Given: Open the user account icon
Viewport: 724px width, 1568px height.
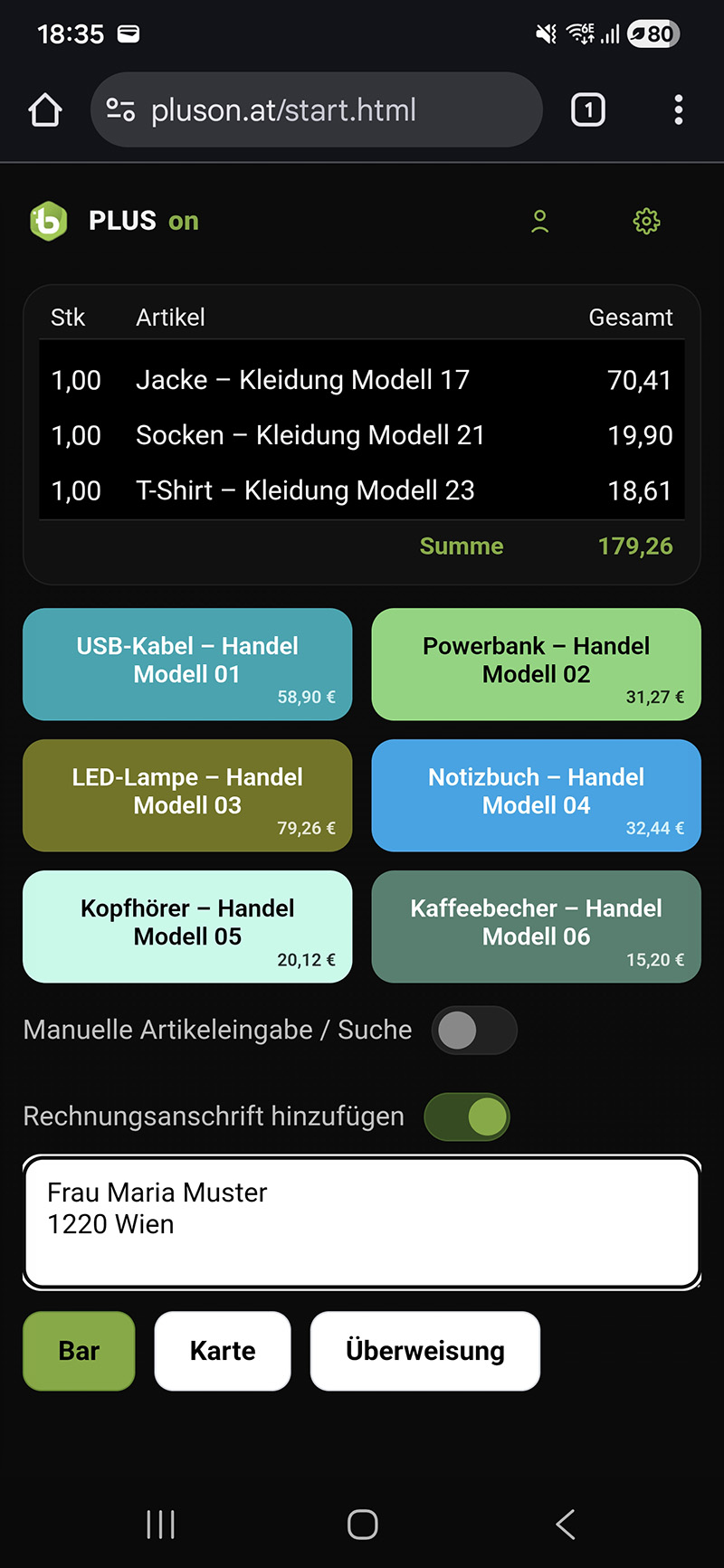Looking at the screenshot, I should click(540, 222).
